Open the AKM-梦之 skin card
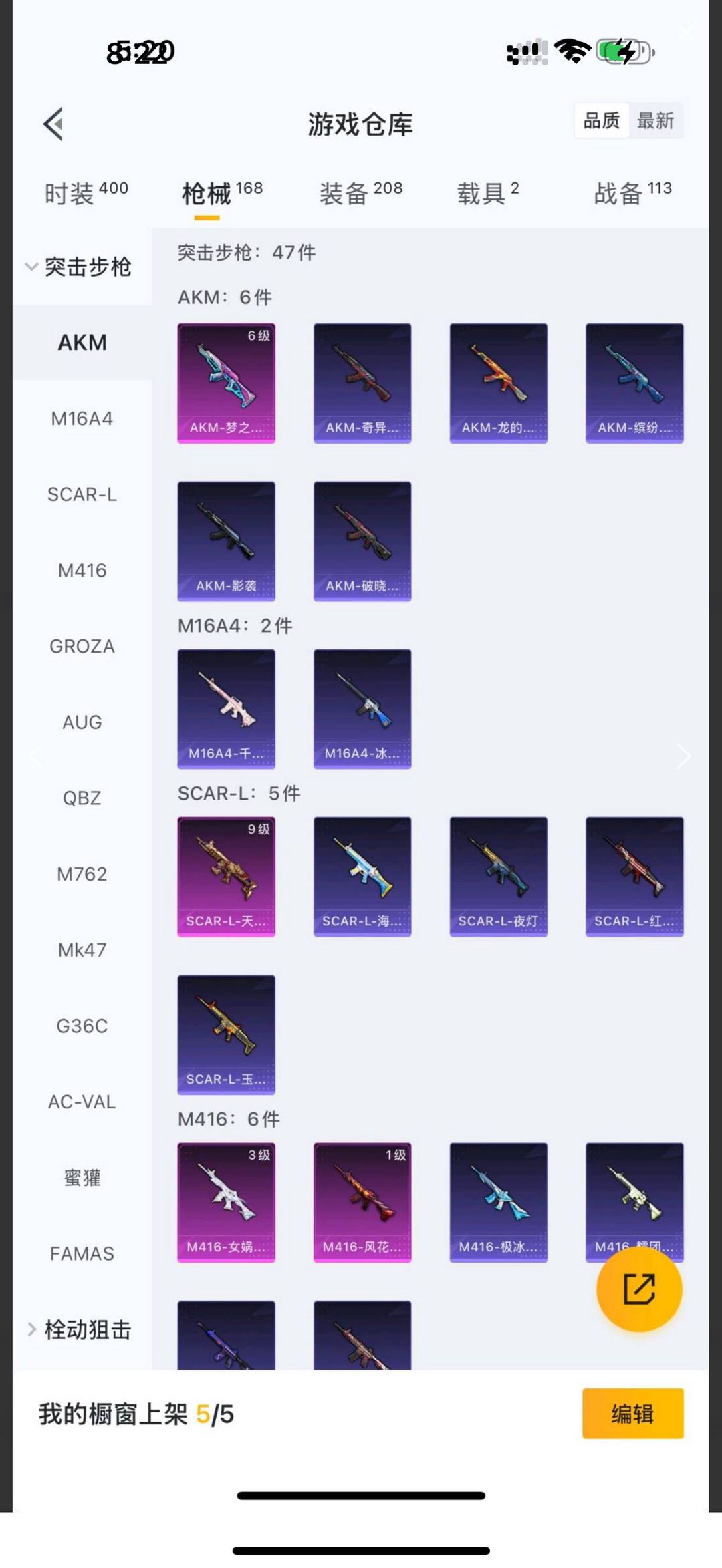The height and width of the screenshot is (1568, 722). [226, 383]
